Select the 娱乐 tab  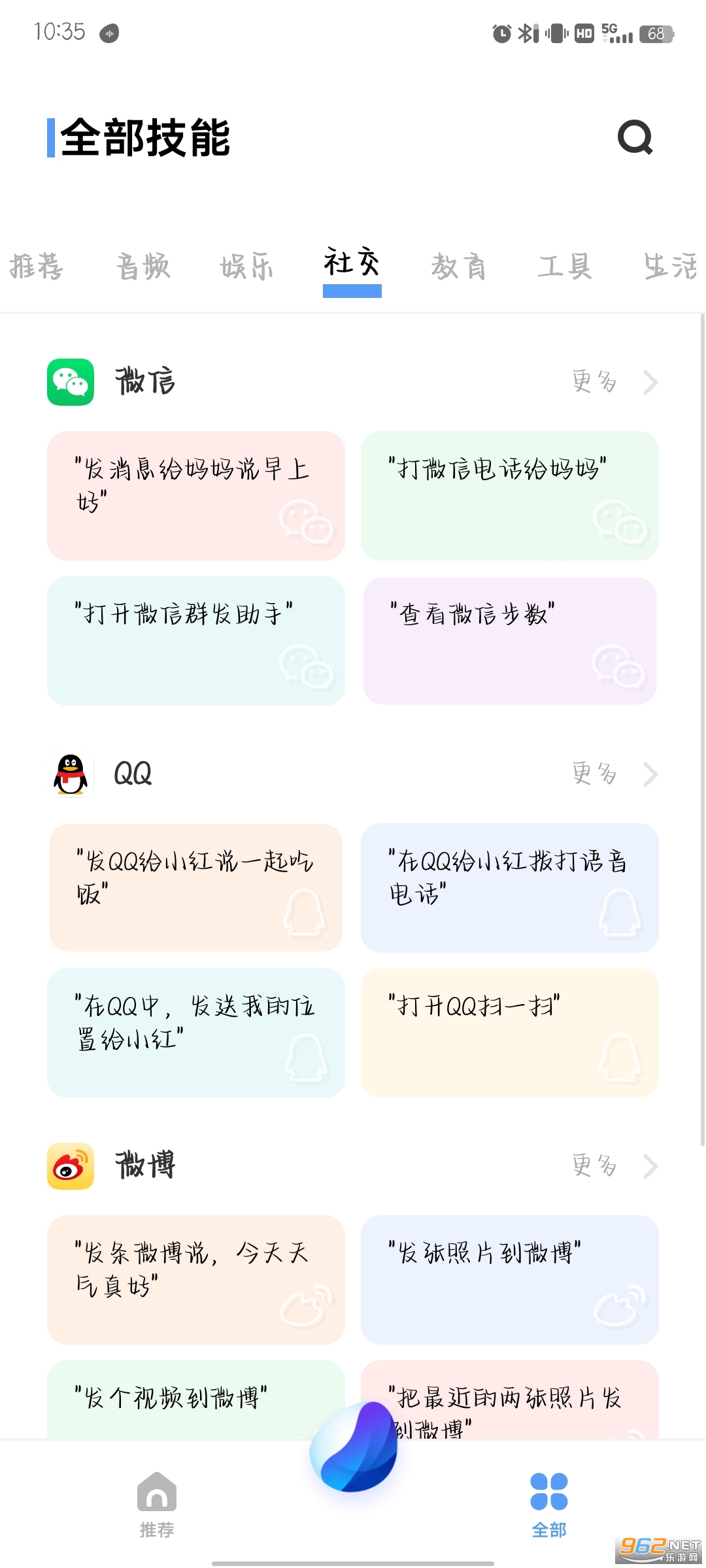246,267
